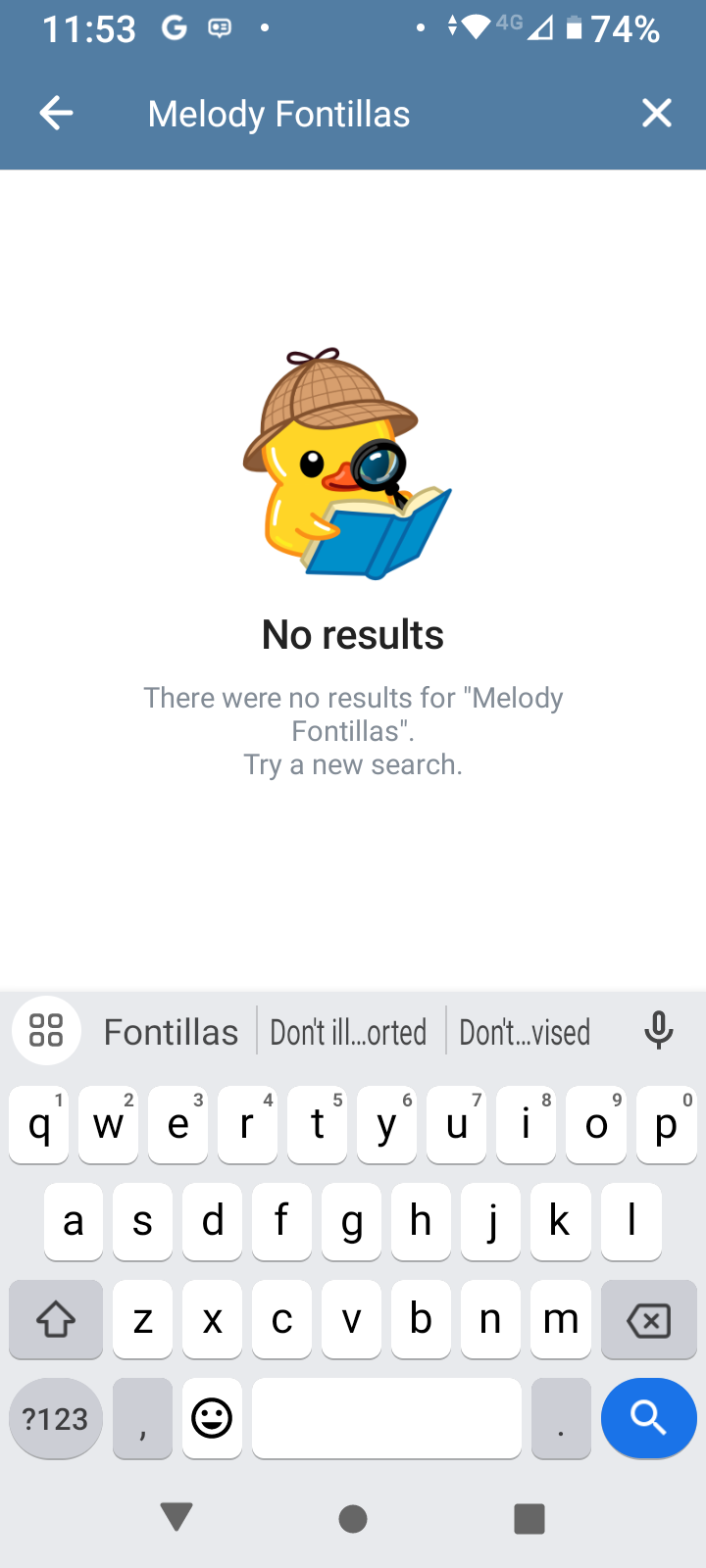Clear the search text with the X icon
The width and height of the screenshot is (706, 1568).
click(x=656, y=114)
